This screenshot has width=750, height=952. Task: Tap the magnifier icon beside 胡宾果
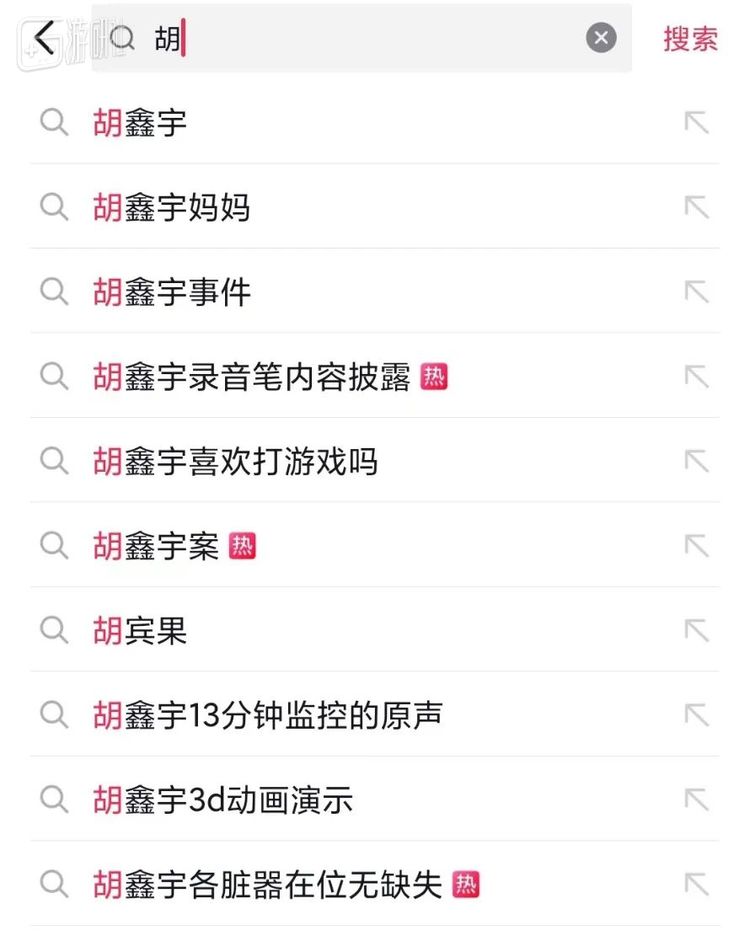(x=53, y=630)
